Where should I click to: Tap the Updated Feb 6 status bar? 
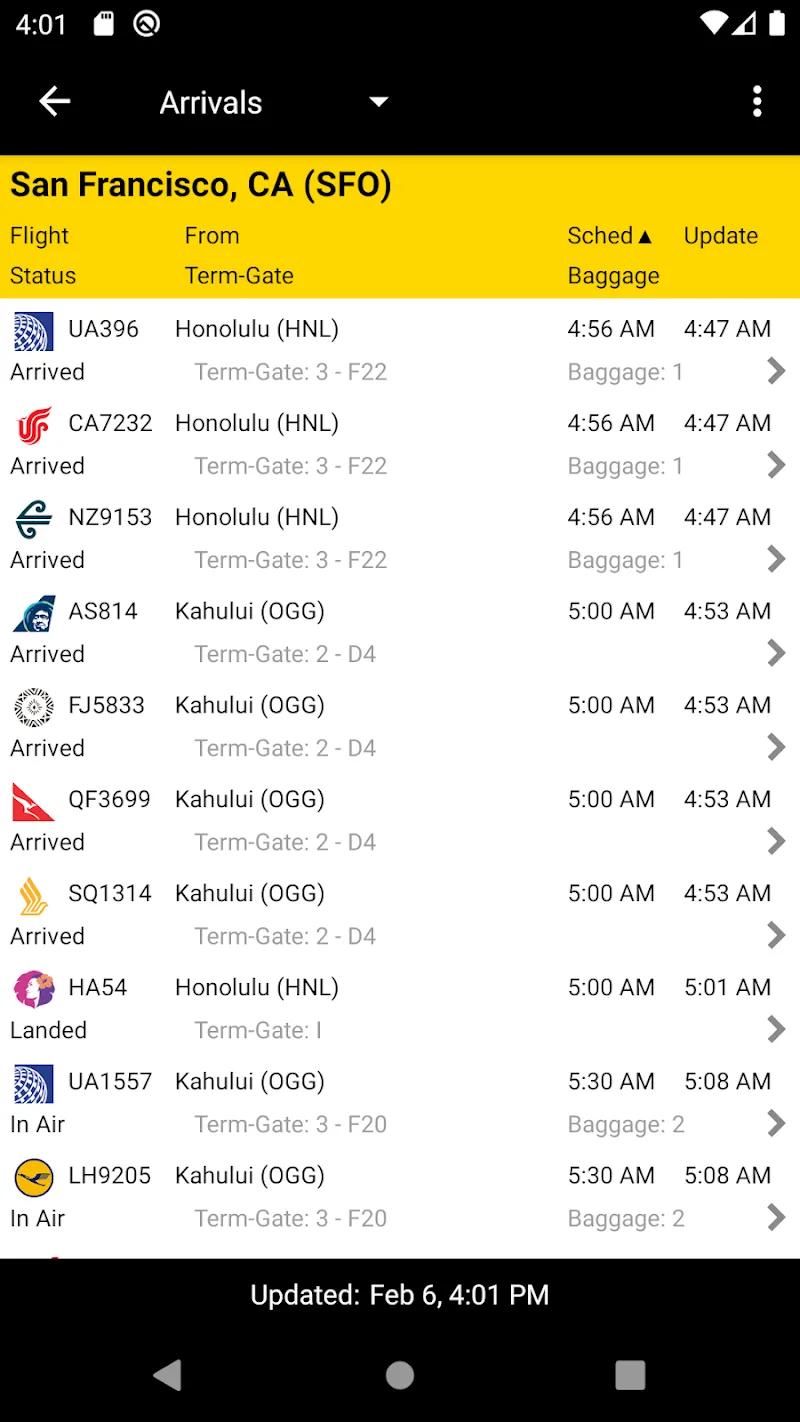point(399,1294)
